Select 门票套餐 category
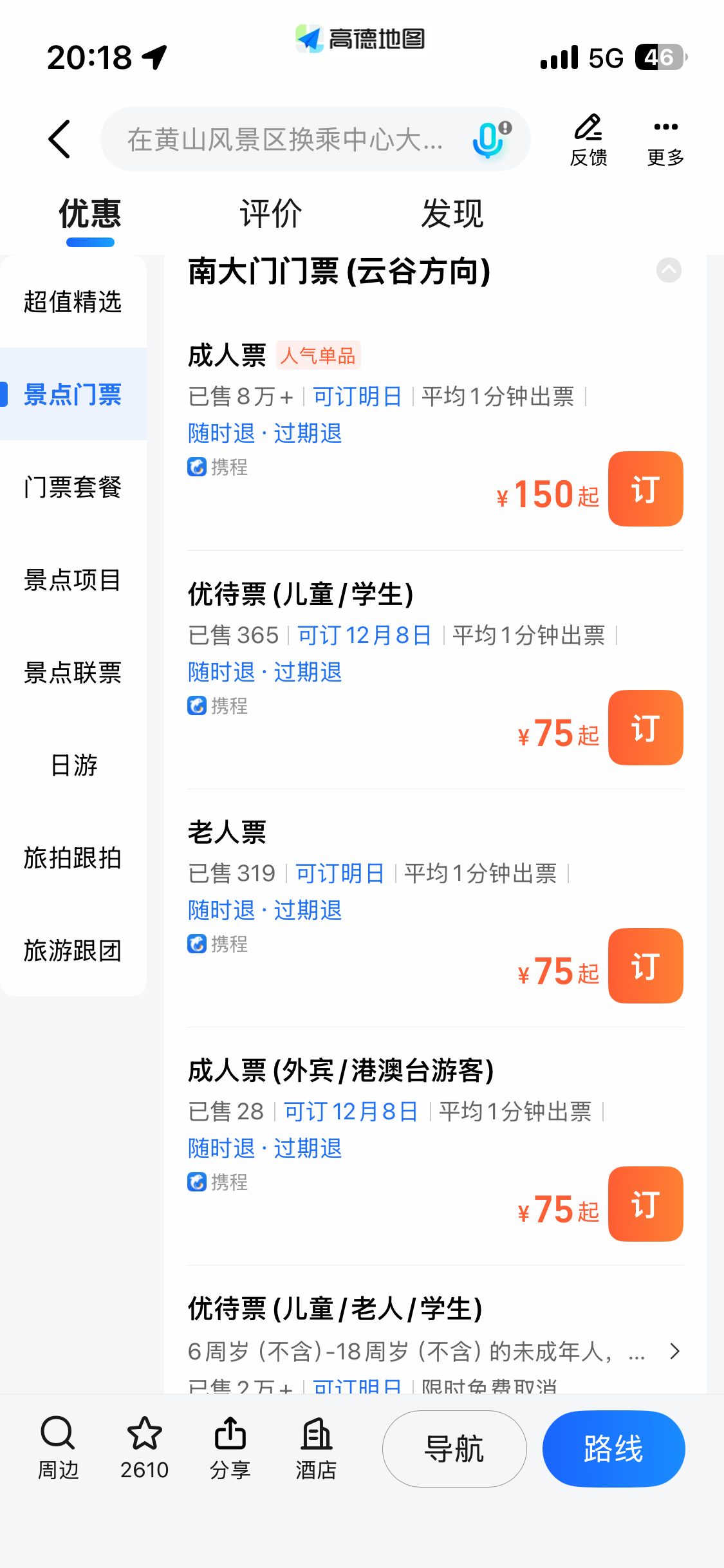 [x=73, y=487]
